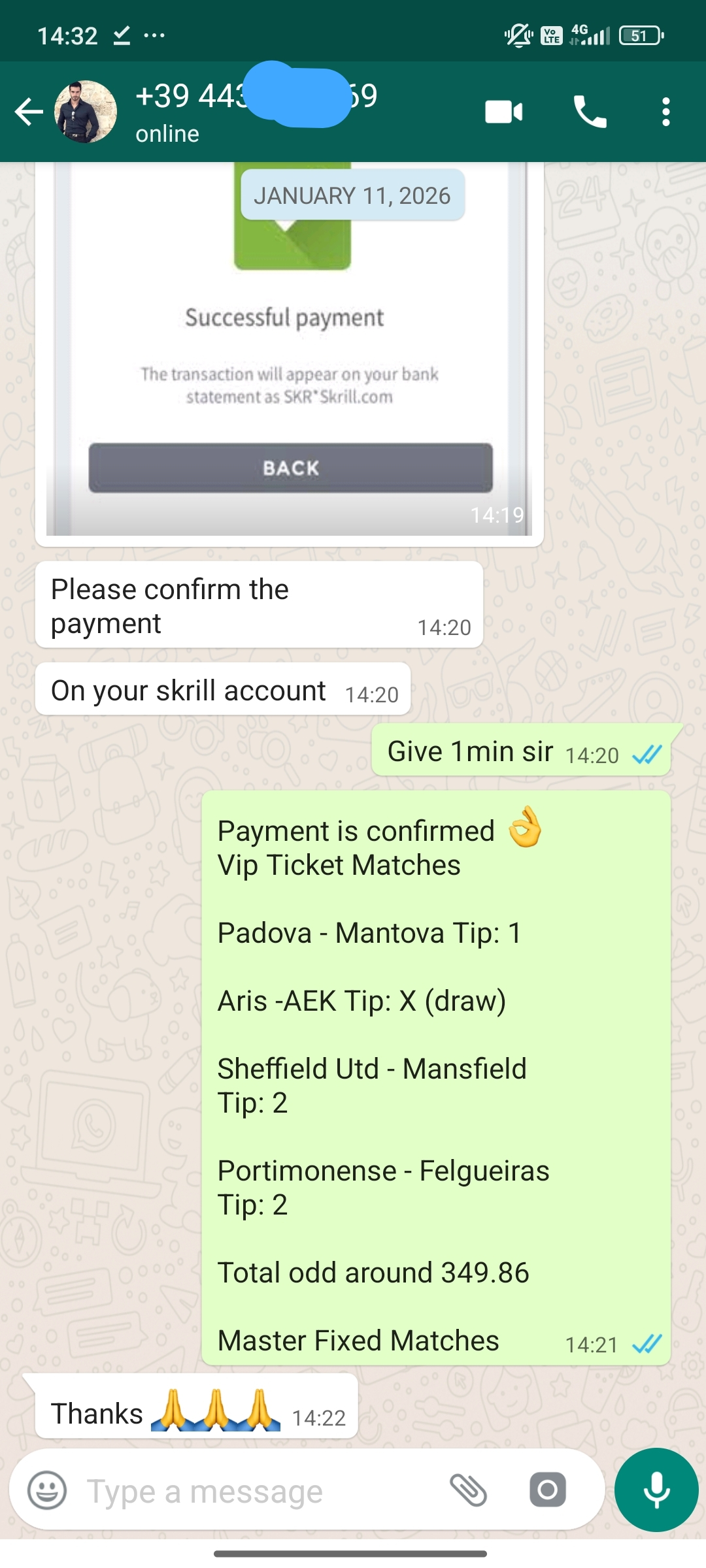Record a voice message with the microphone

(x=656, y=1490)
